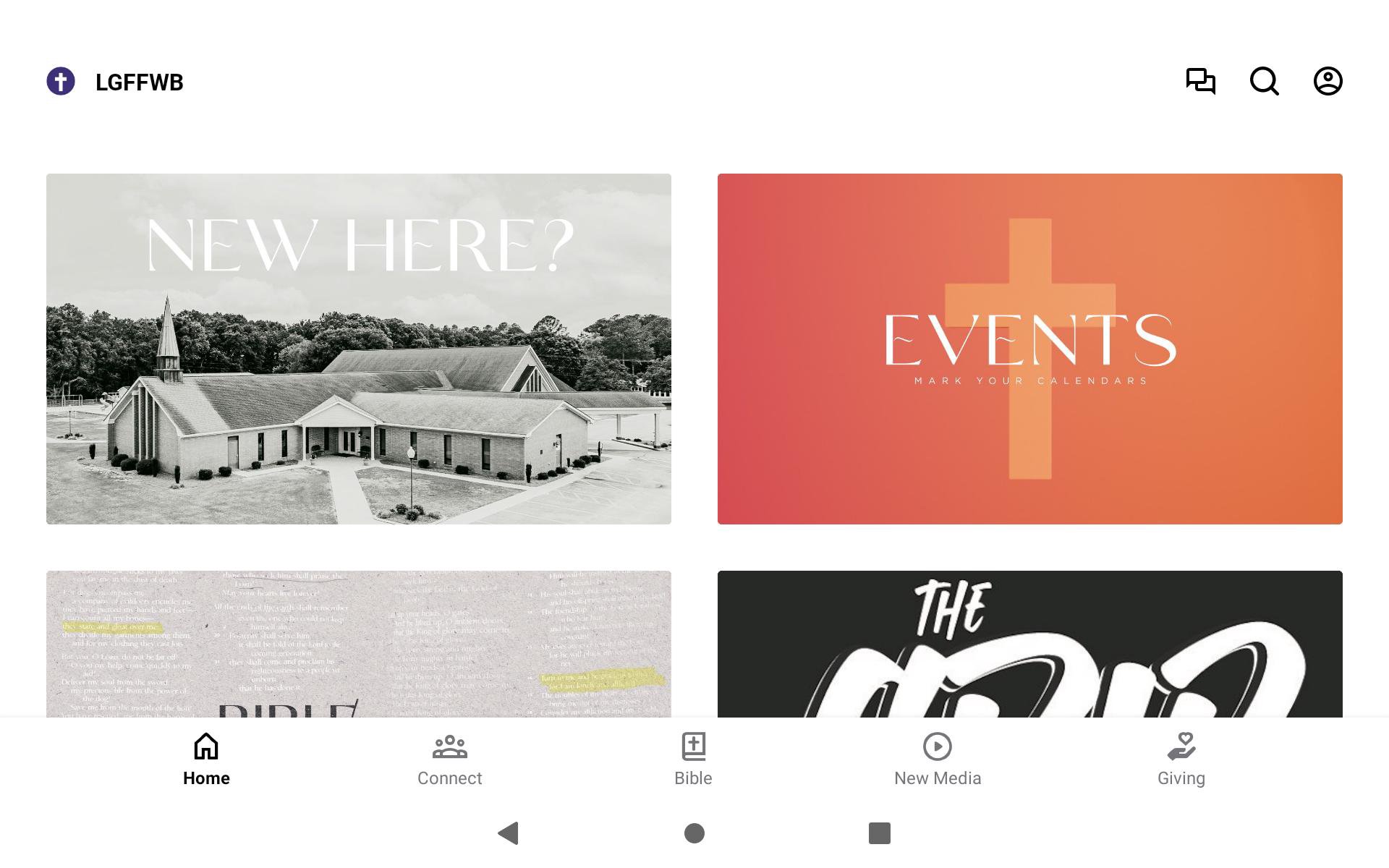Select the Giving tab
The image size is (1389, 868).
[1181, 759]
